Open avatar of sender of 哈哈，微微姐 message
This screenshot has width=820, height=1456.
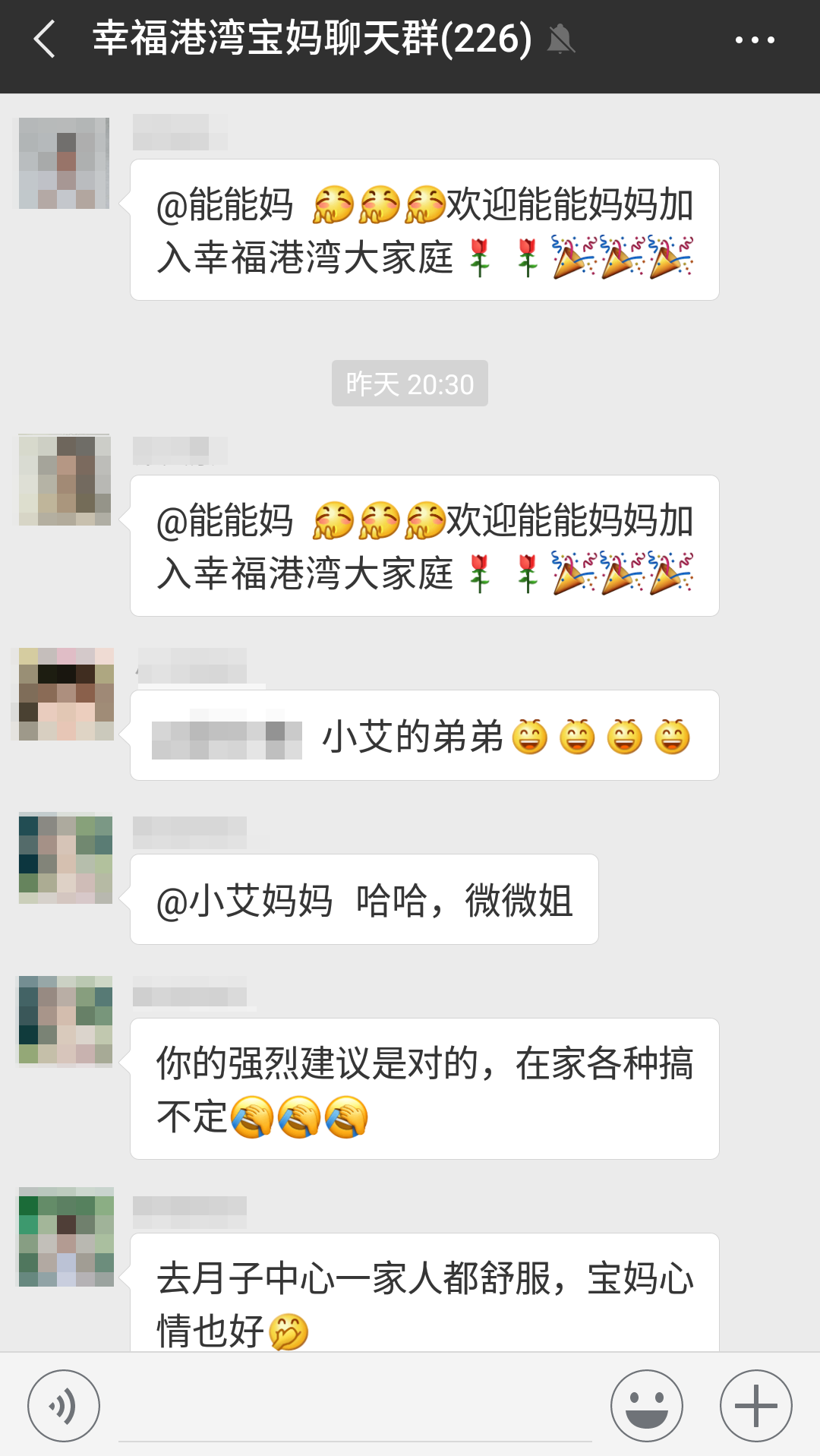[x=66, y=859]
